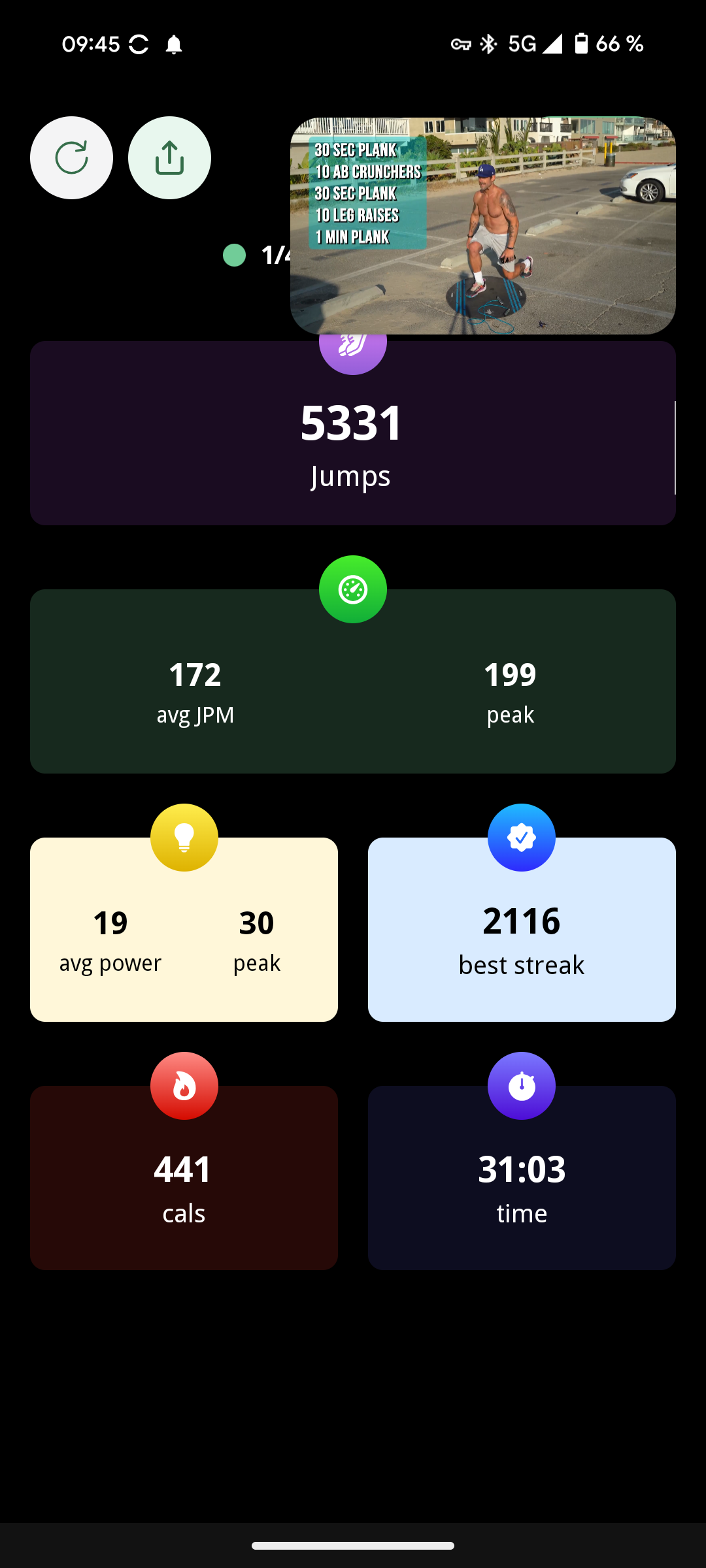Share the workout summary
Viewport: 706px width, 1568px height.
(169, 157)
